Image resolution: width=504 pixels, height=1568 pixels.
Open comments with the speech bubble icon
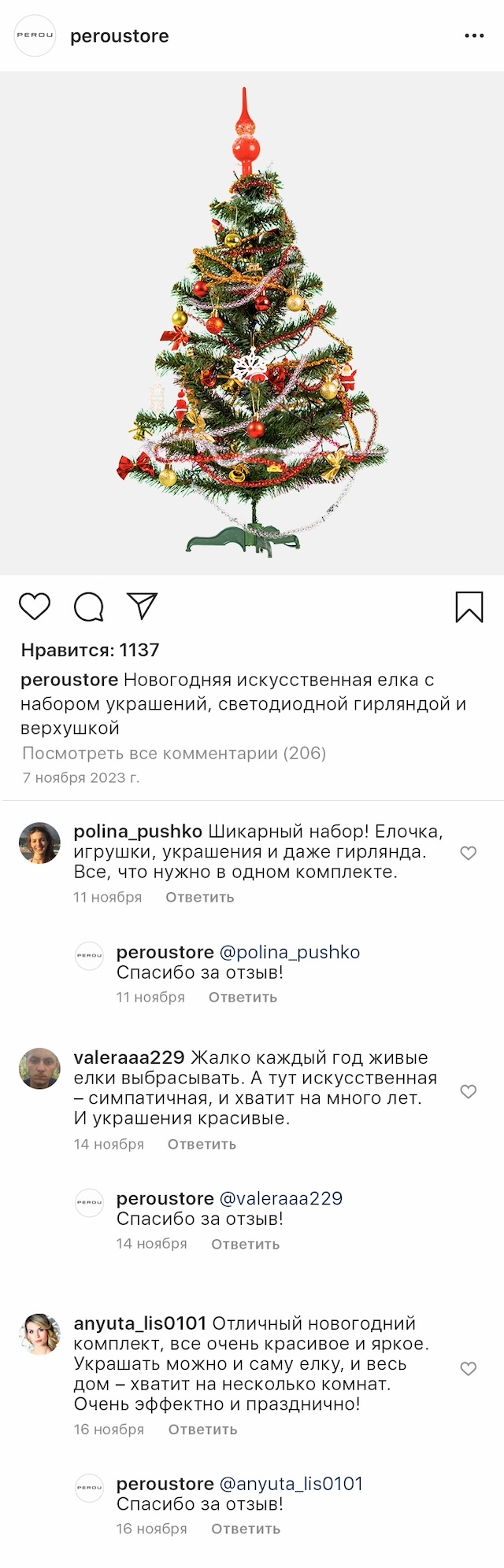89,607
